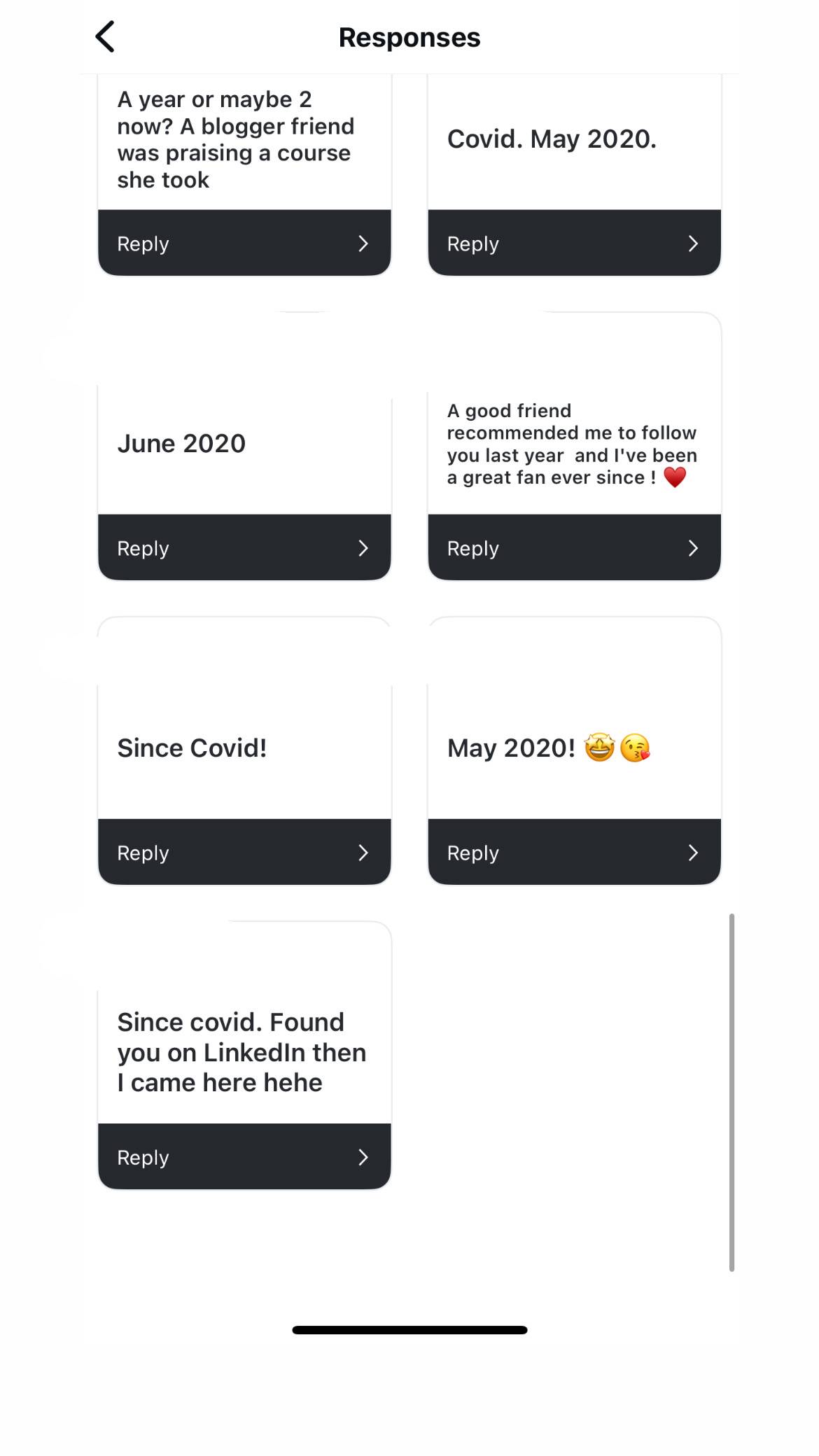Go back from the Responses screen
Screen dimensions: 819x1456
tap(105, 37)
